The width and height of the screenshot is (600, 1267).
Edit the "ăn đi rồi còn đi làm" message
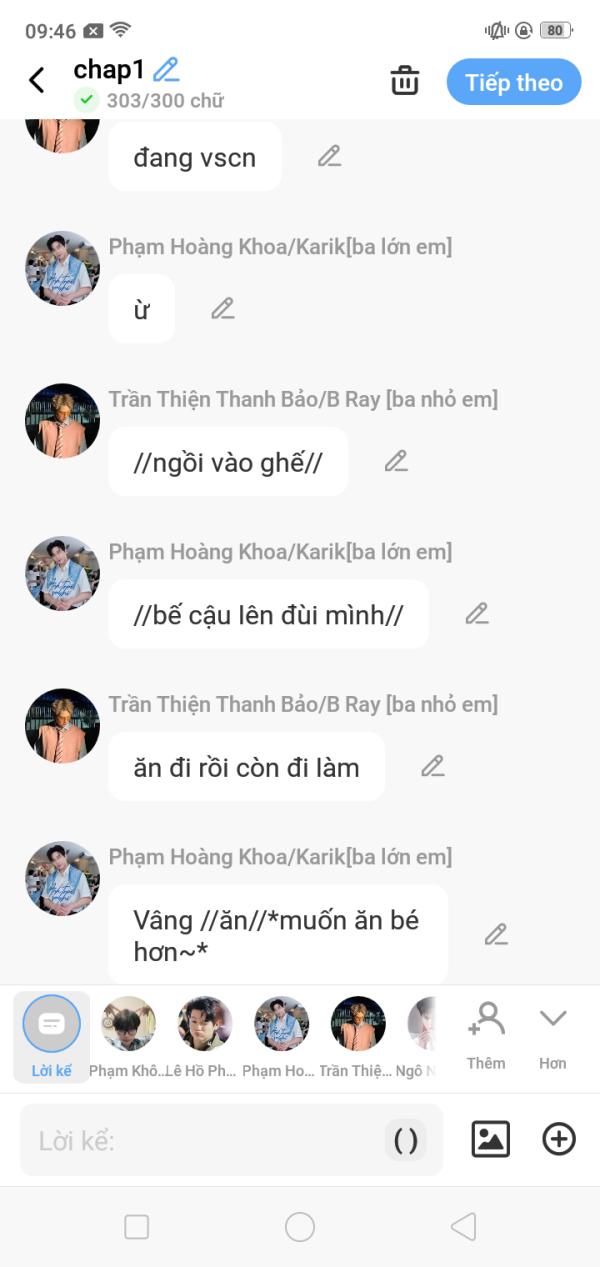pos(433,766)
